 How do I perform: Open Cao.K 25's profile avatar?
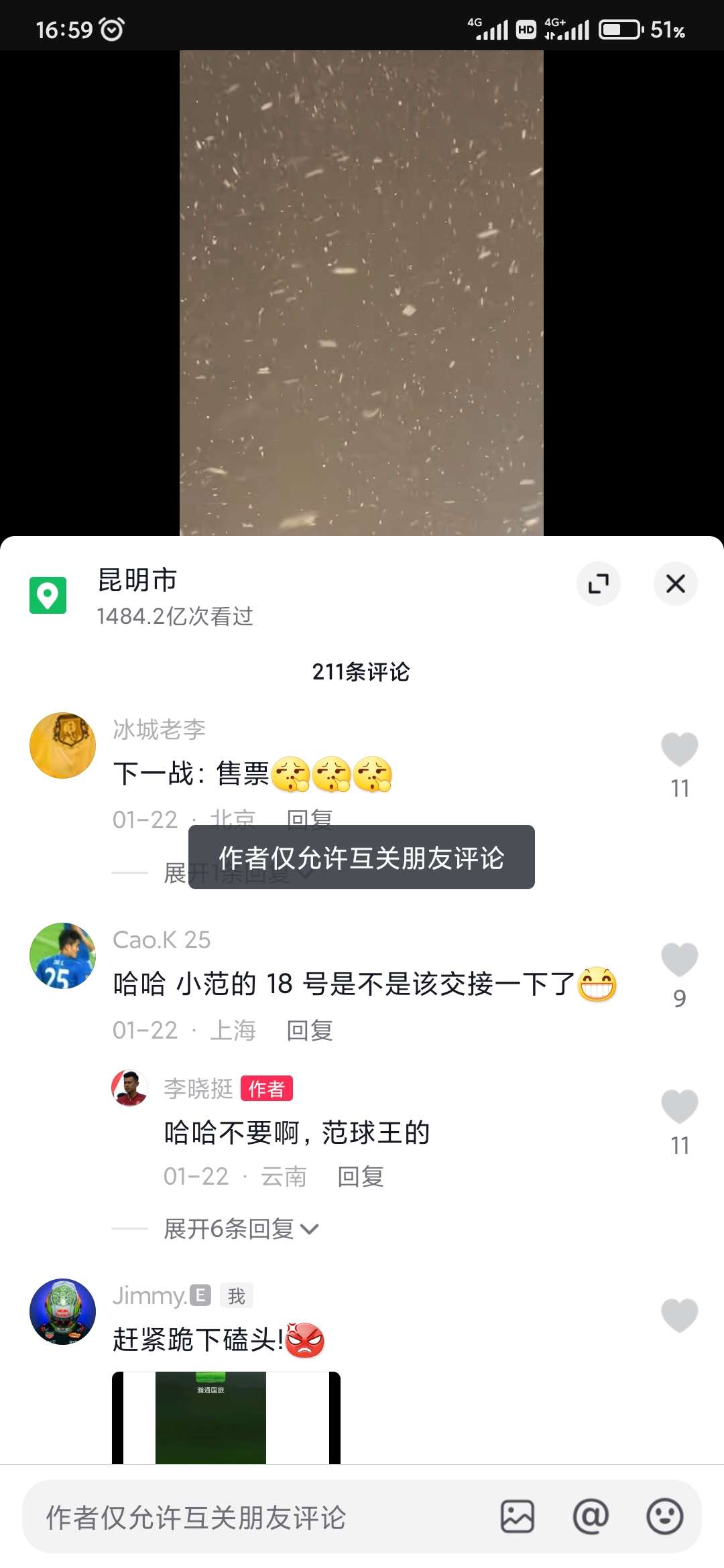[x=63, y=956]
